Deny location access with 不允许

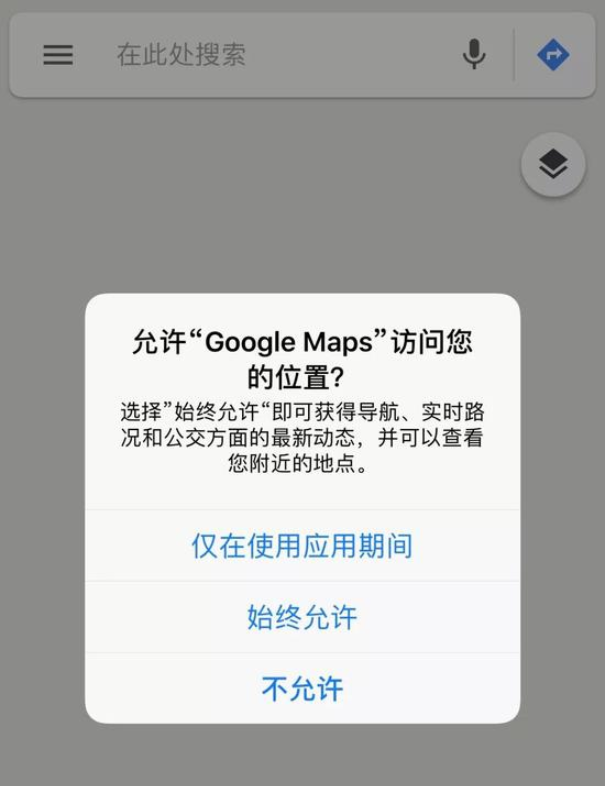point(302,688)
